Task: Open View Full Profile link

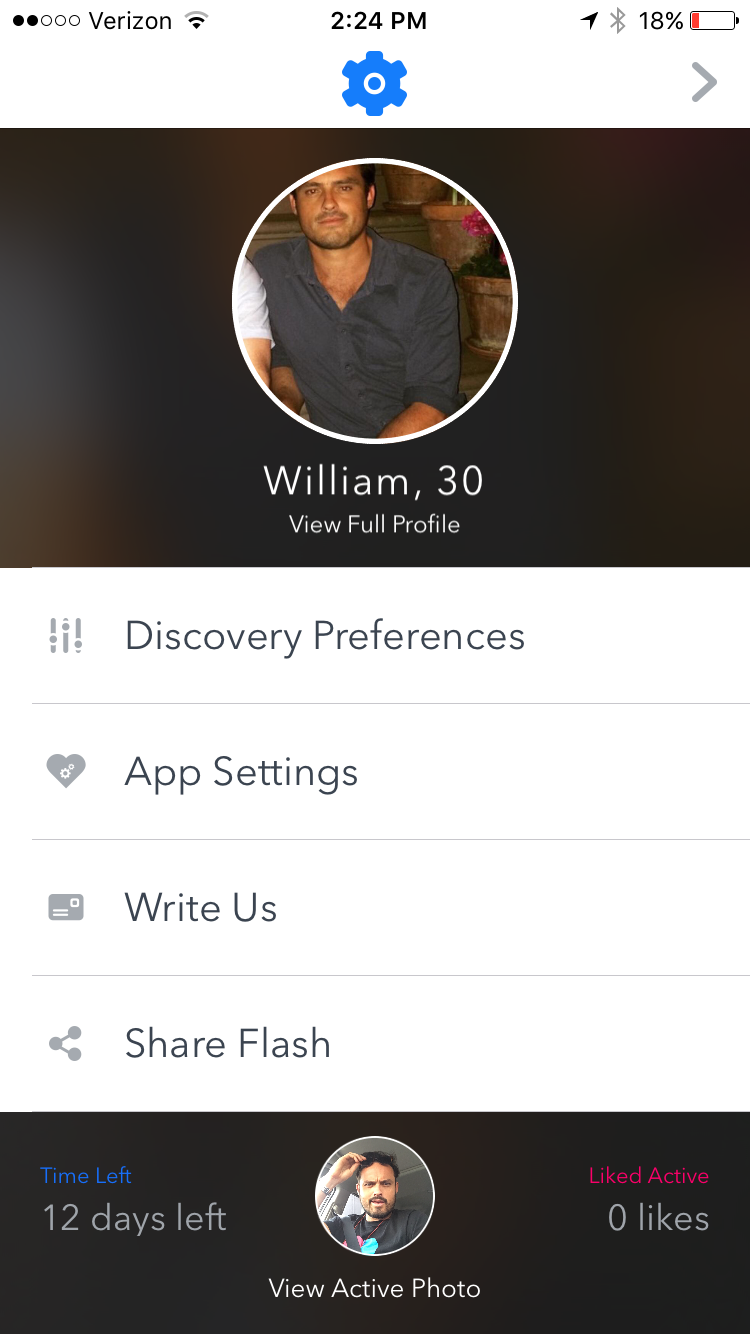Action: click(x=374, y=524)
